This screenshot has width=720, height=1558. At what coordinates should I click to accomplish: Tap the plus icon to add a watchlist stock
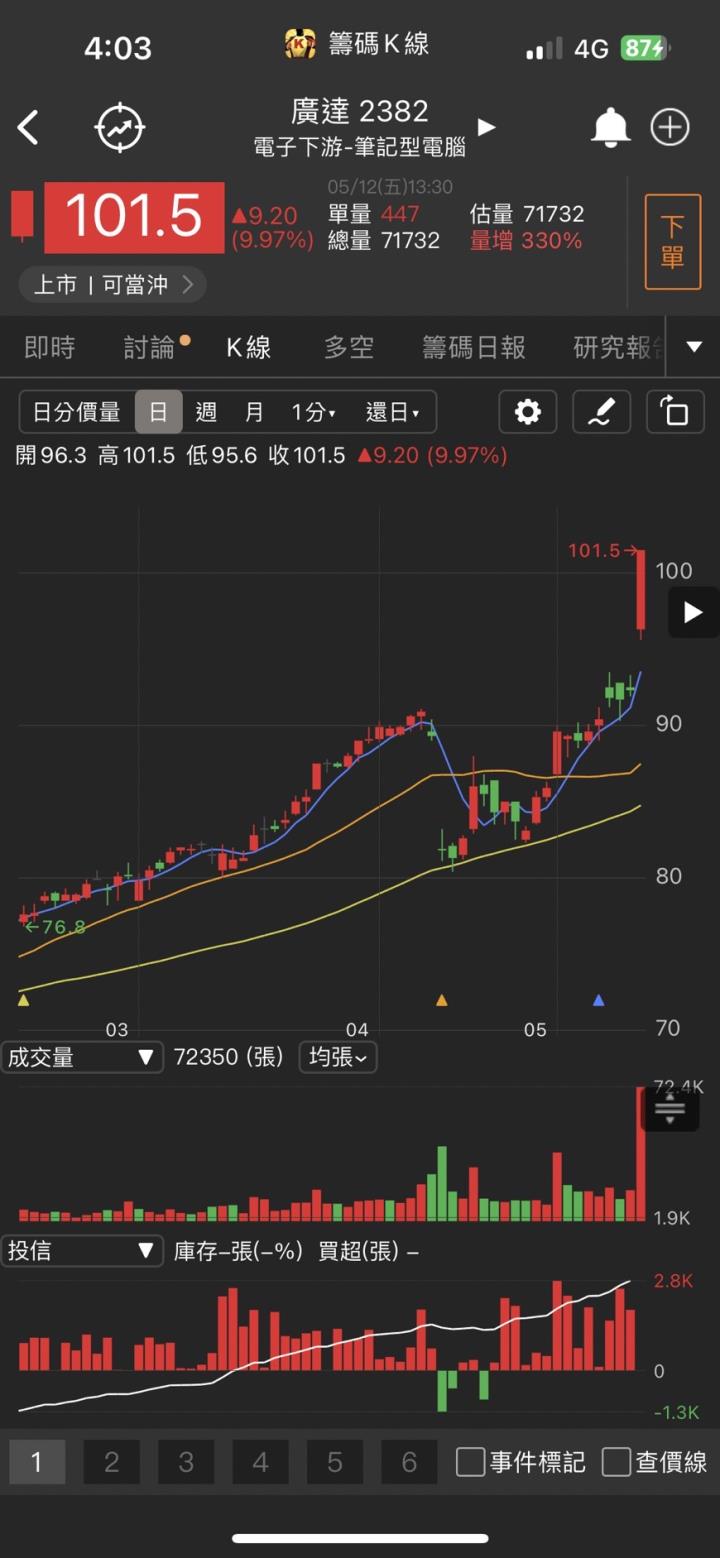670,127
